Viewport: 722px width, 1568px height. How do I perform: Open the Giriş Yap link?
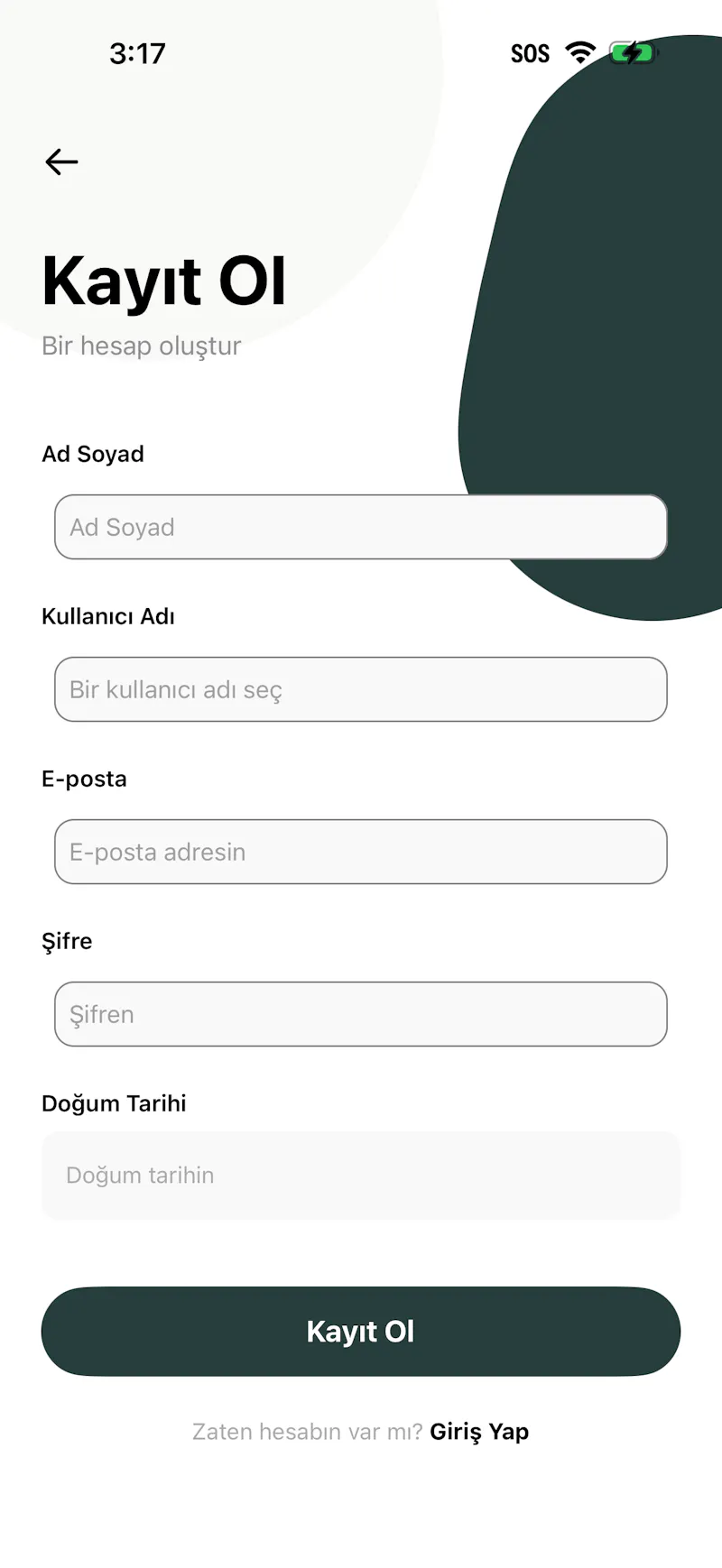coord(479,1432)
